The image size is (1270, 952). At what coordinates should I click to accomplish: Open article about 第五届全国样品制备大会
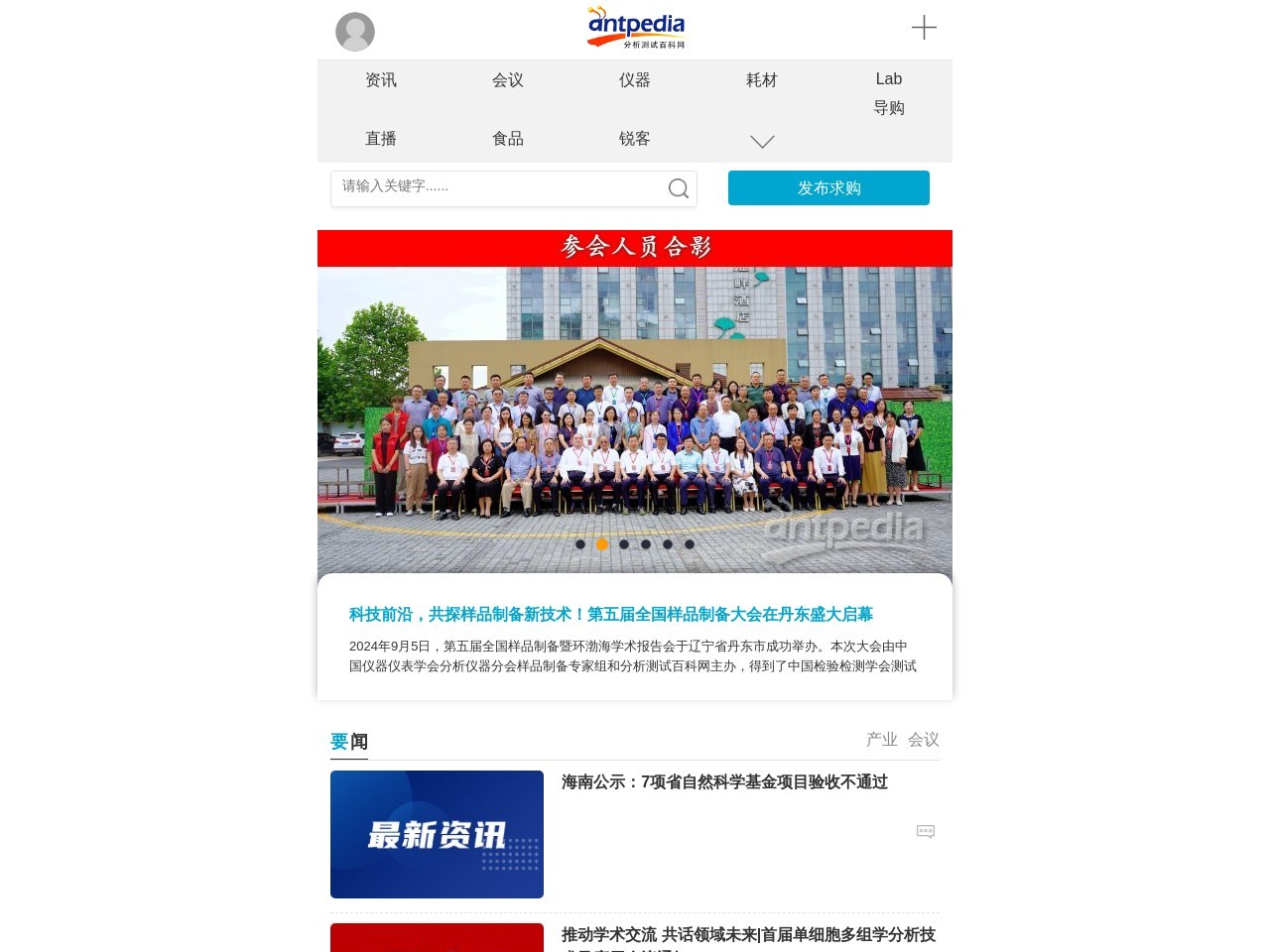click(611, 615)
